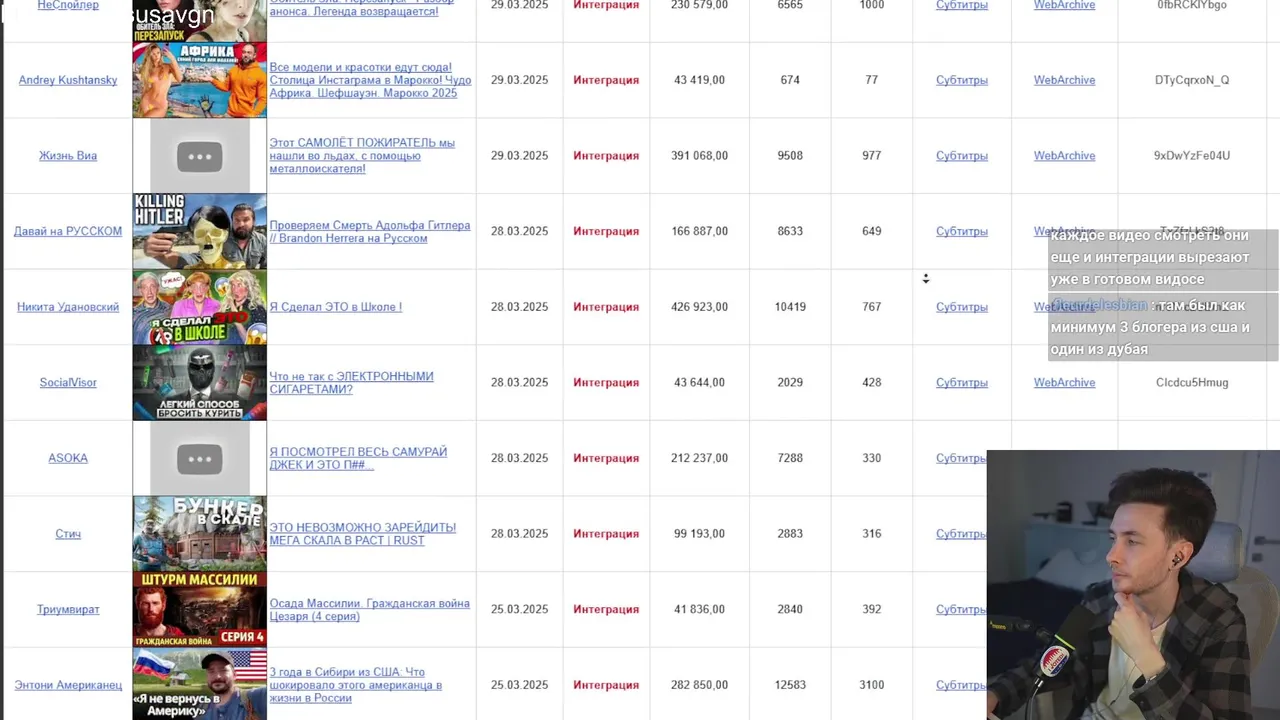The width and height of the screenshot is (1280, 720).
Task: Open the video link "Все модели и красотки едут сюда!"
Action: coord(360,67)
